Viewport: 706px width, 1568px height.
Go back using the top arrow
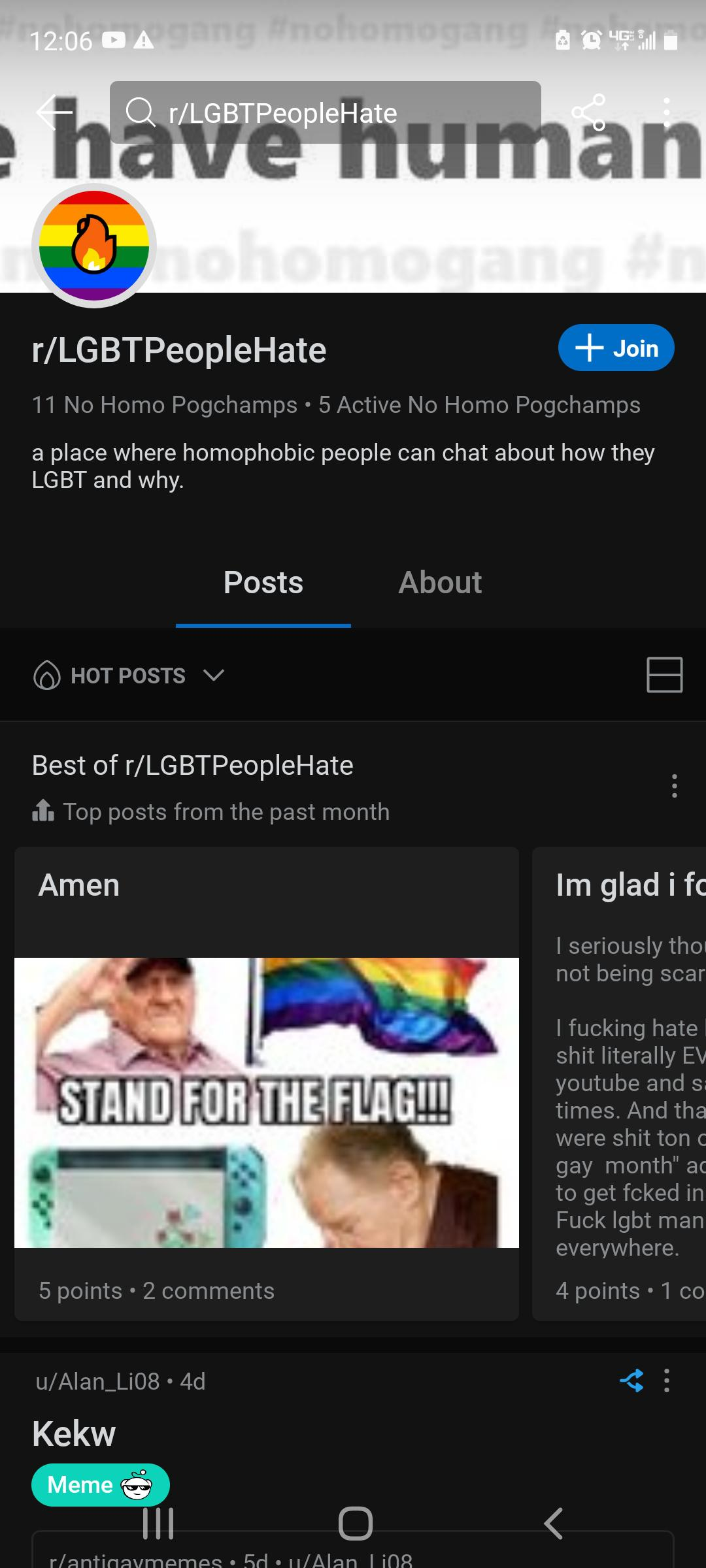pyautogui.click(x=54, y=112)
